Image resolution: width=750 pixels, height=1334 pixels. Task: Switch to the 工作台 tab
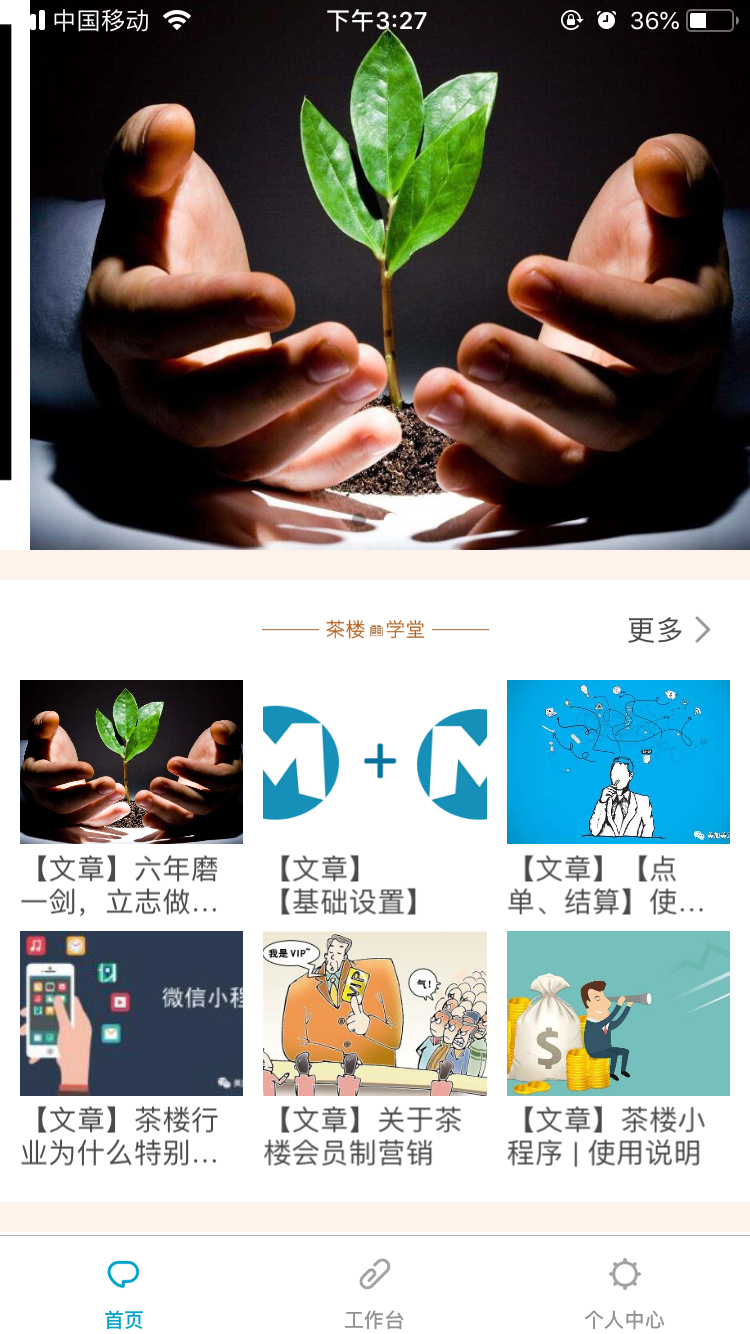click(374, 1292)
